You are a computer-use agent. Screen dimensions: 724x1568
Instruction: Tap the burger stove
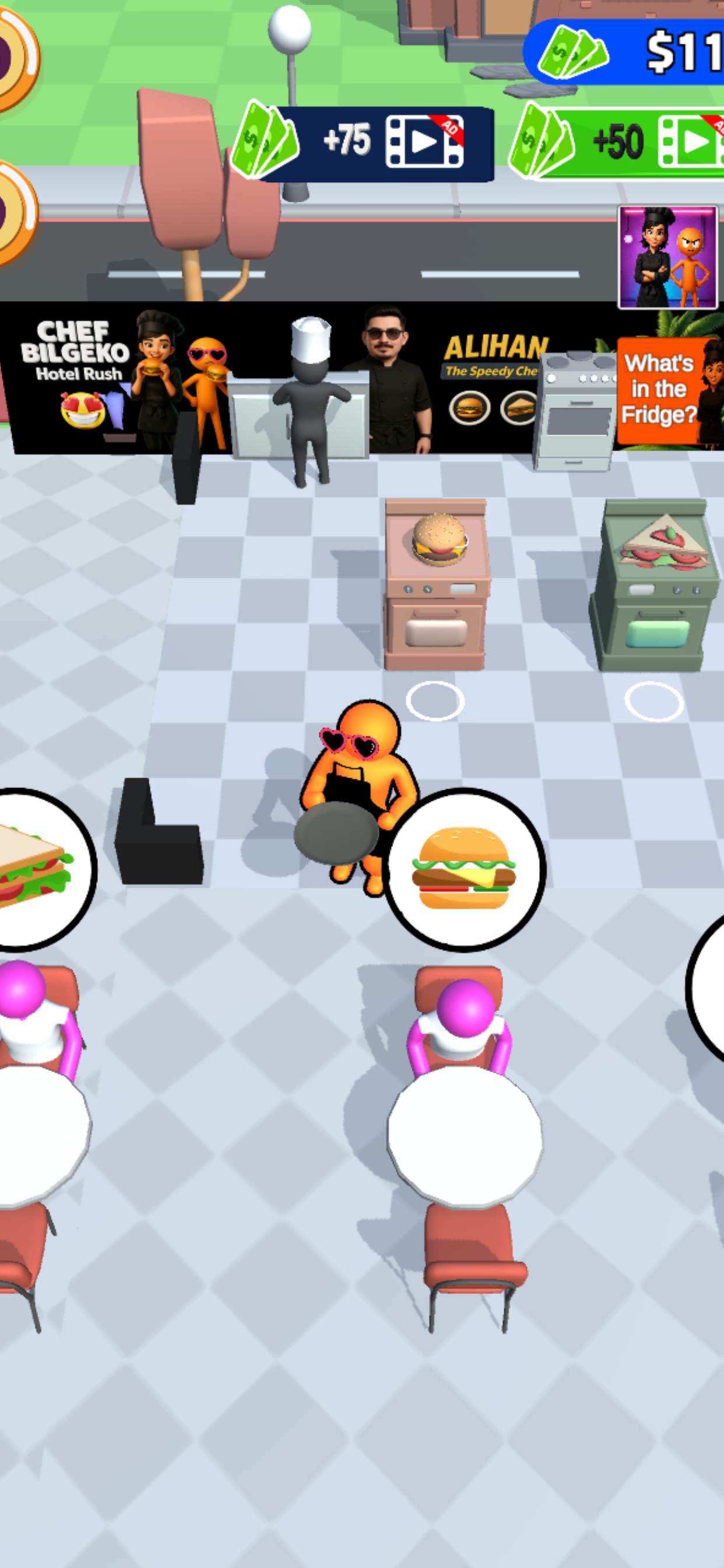tap(435, 584)
